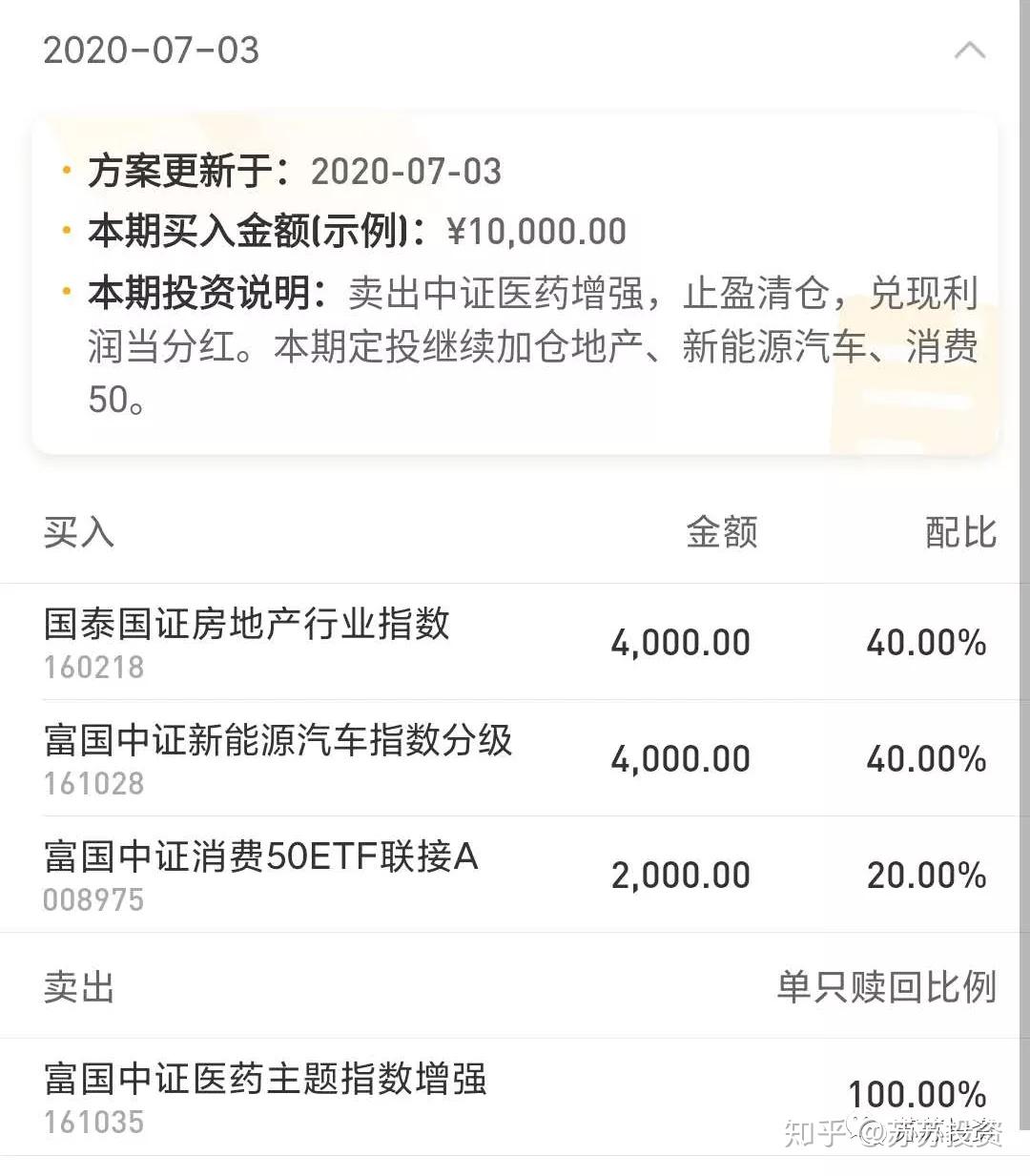
Task: Collapse the 2020-07-03 section chevron
Action: pyautogui.click(x=972, y=51)
